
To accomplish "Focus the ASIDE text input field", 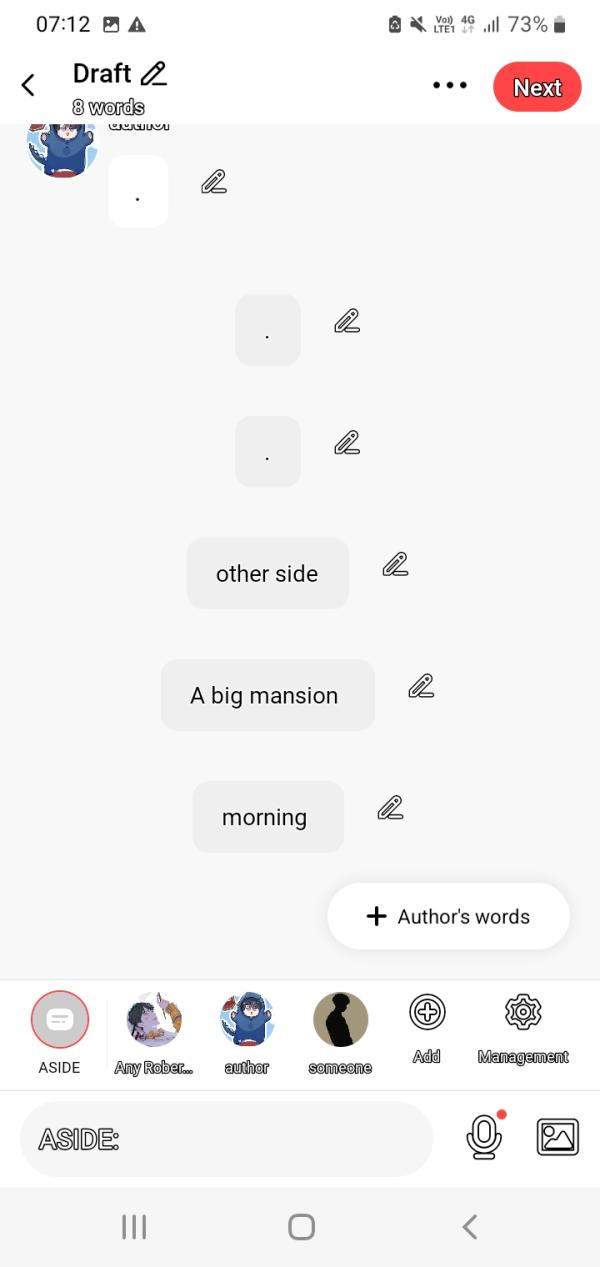I will pyautogui.click(x=225, y=1139).
